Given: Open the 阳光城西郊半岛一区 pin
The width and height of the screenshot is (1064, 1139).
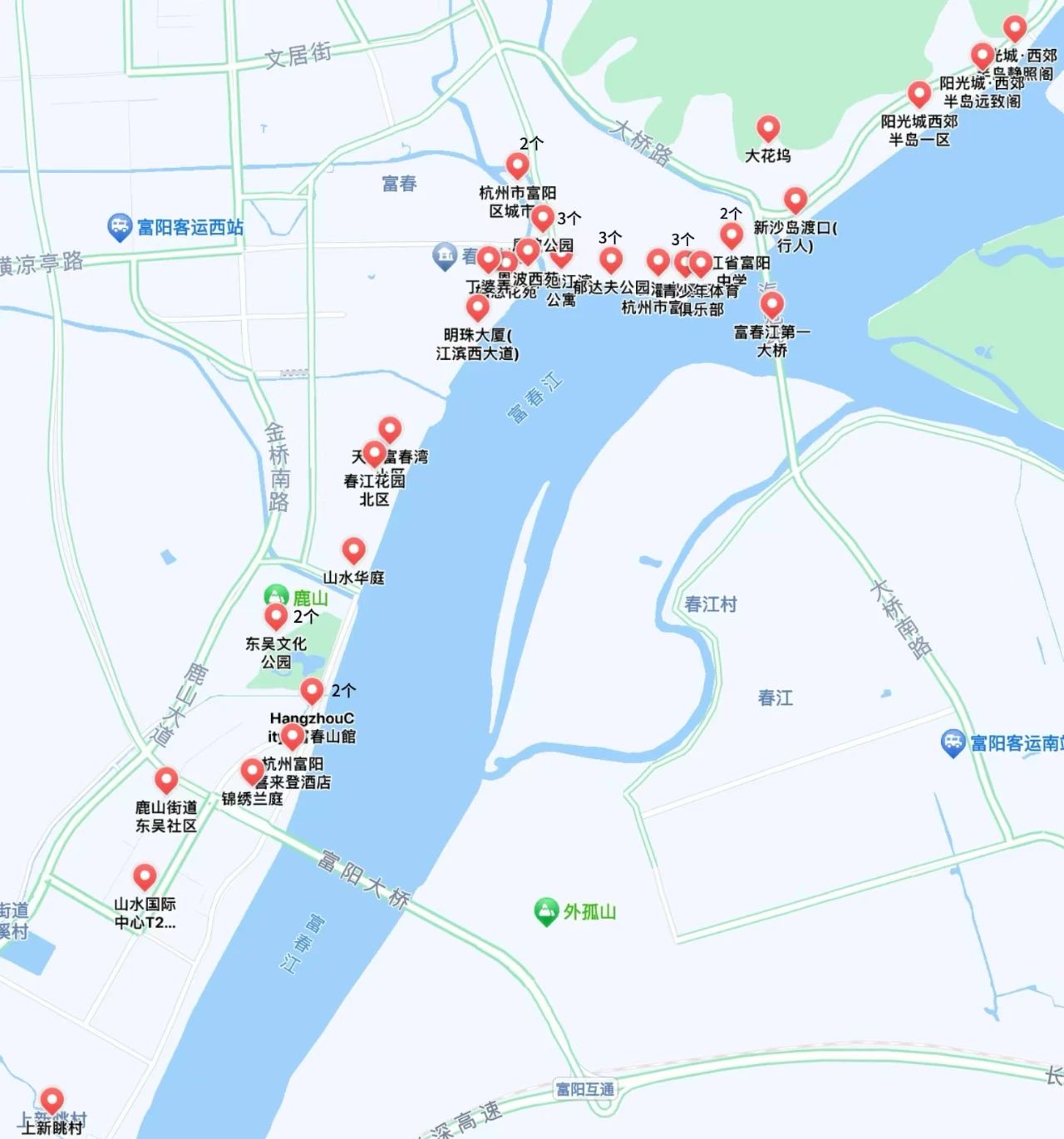Looking at the screenshot, I should point(919,94).
